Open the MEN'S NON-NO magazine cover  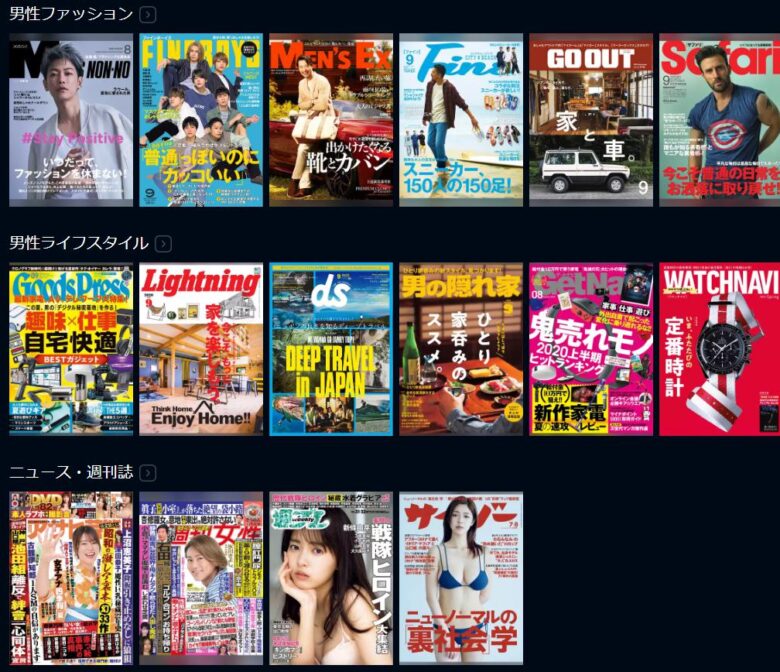(71, 120)
